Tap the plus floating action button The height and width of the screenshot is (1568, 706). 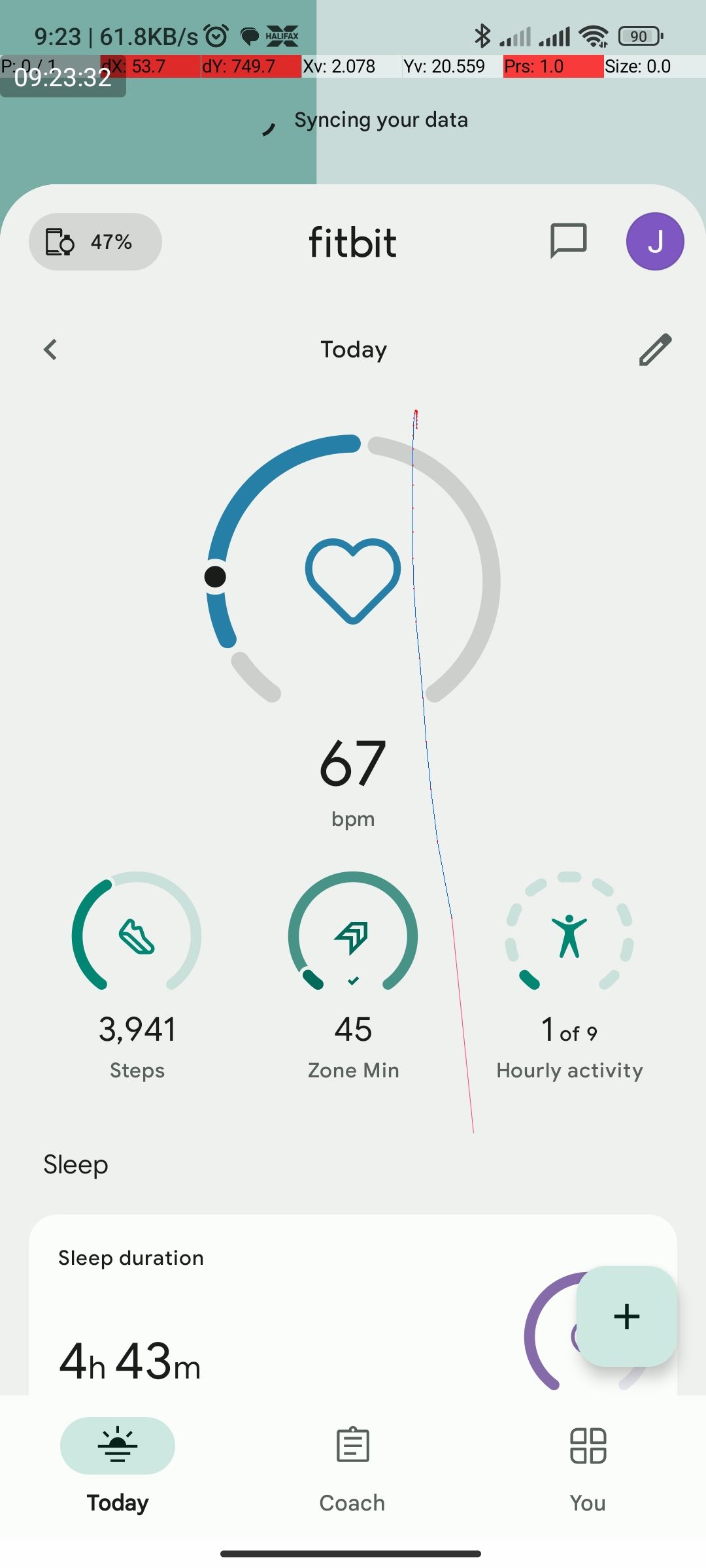(626, 1316)
